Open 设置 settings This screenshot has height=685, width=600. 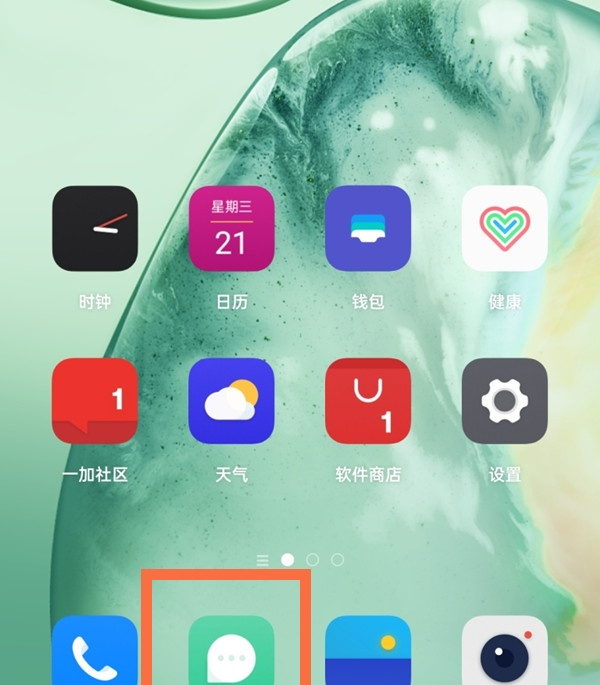point(504,401)
